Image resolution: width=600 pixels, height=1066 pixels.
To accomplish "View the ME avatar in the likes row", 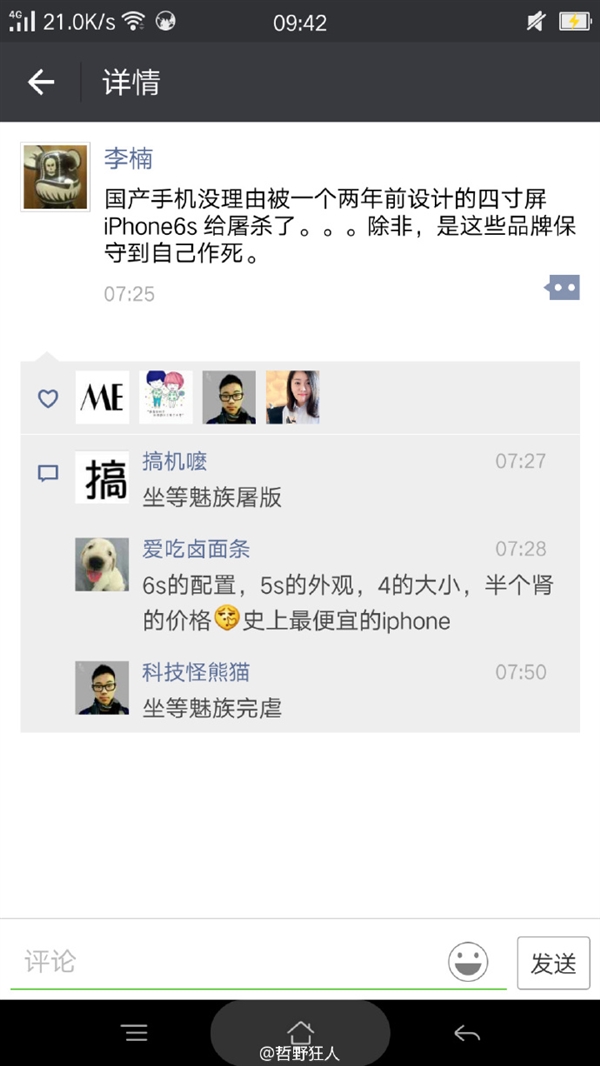I will point(102,397).
